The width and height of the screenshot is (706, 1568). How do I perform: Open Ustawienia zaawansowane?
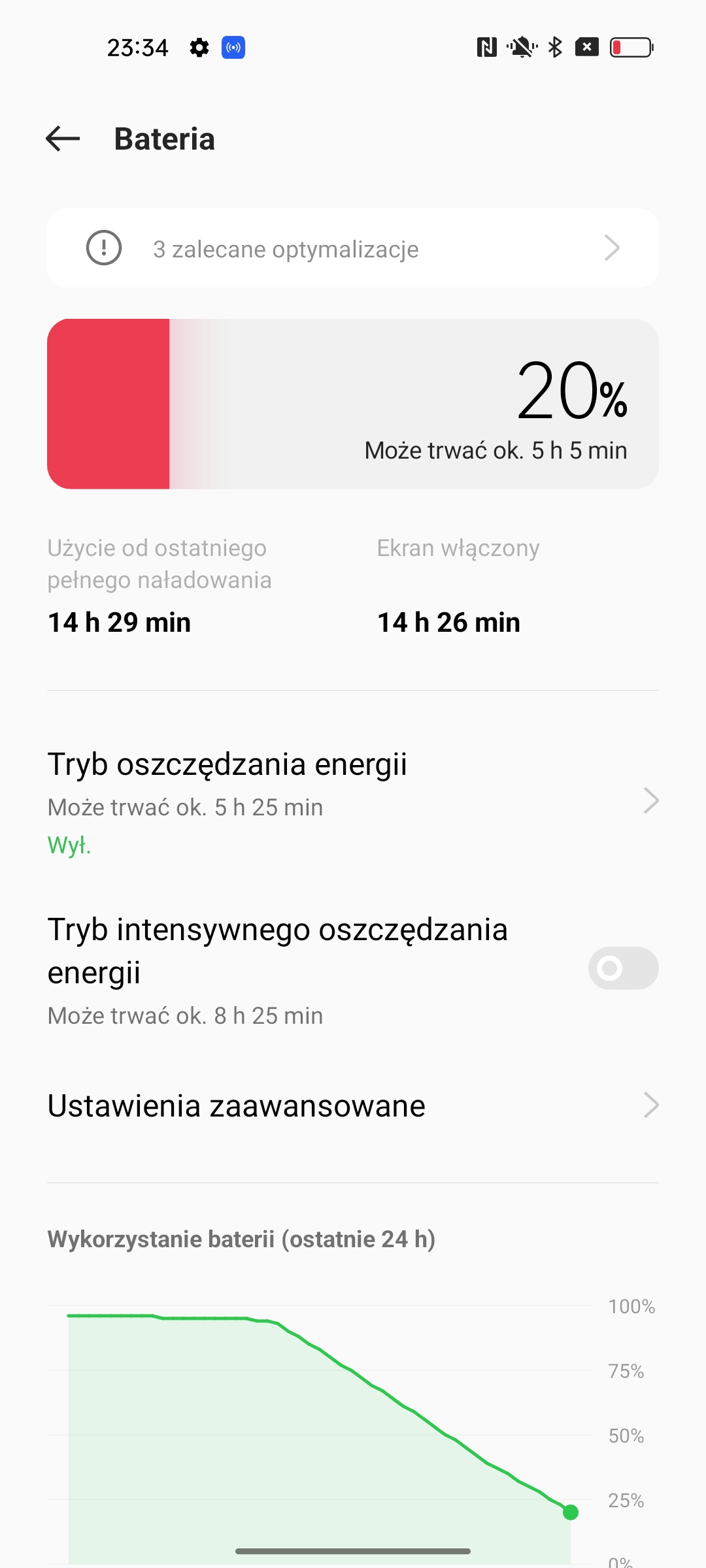point(352,1105)
